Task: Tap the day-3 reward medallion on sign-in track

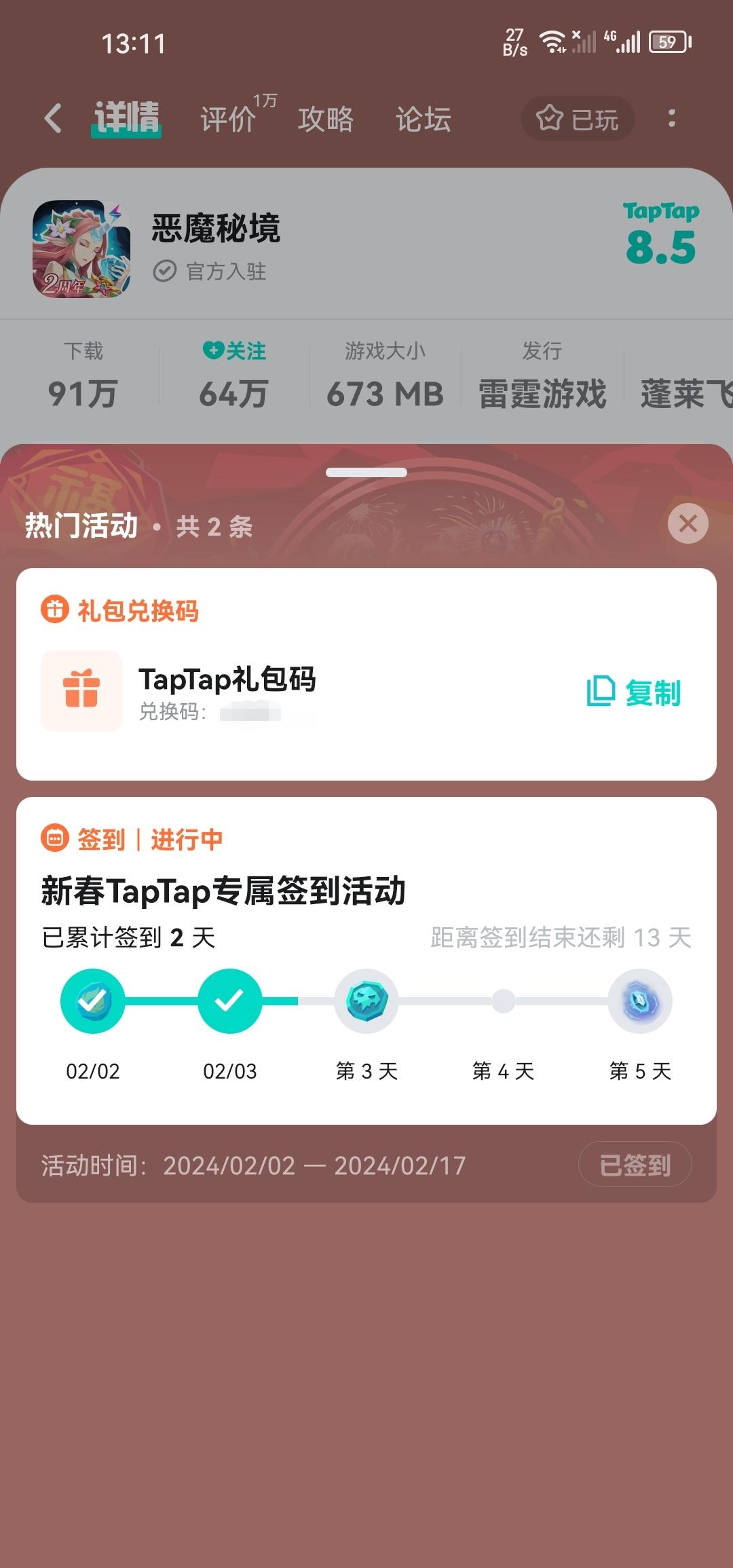Action: click(x=366, y=1001)
